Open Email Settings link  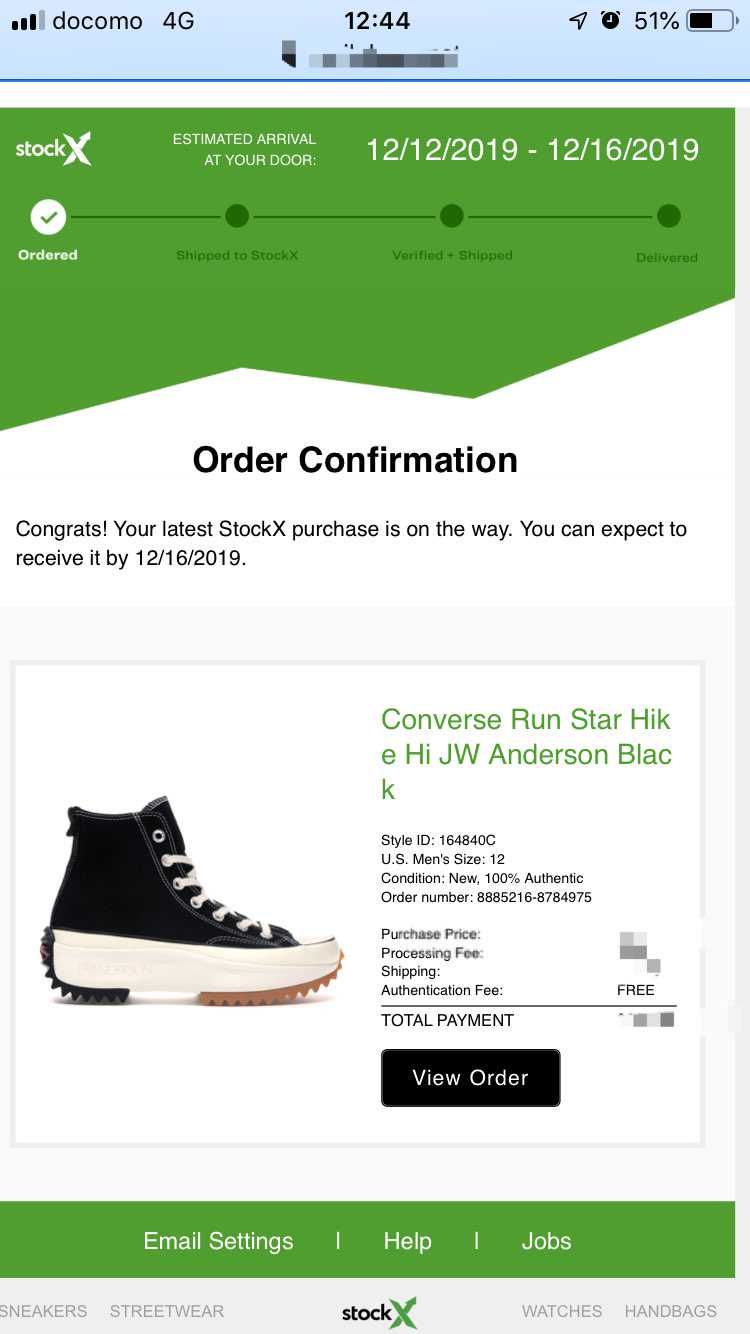tap(218, 1241)
